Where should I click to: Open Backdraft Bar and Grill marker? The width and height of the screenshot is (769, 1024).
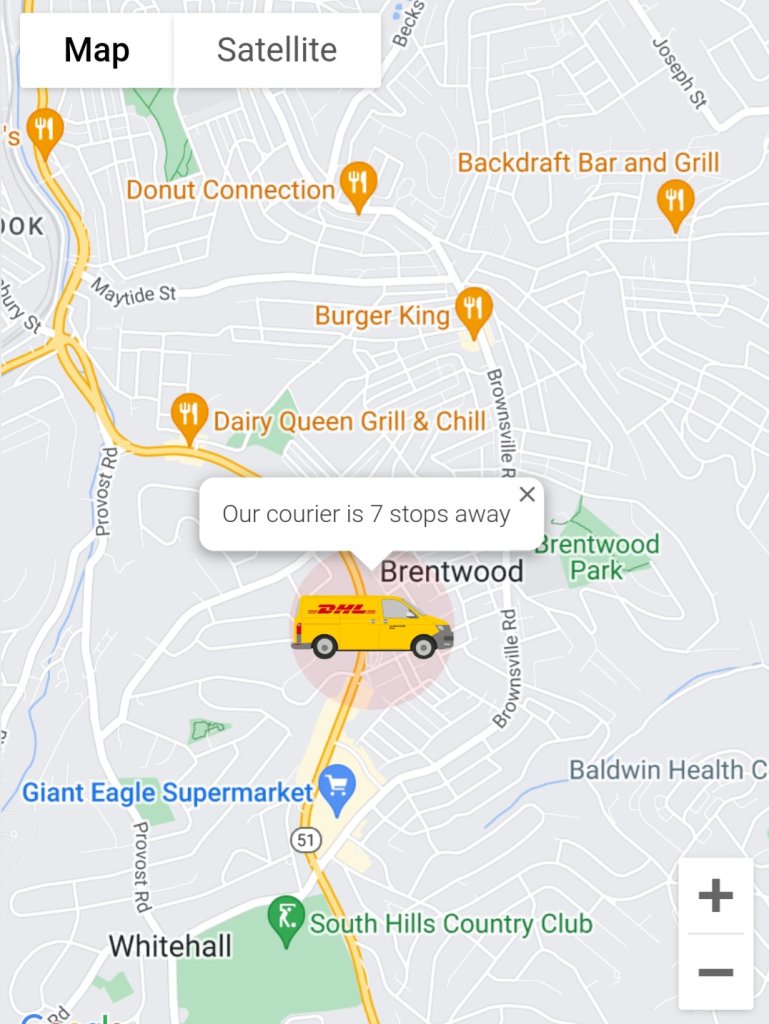click(x=676, y=202)
